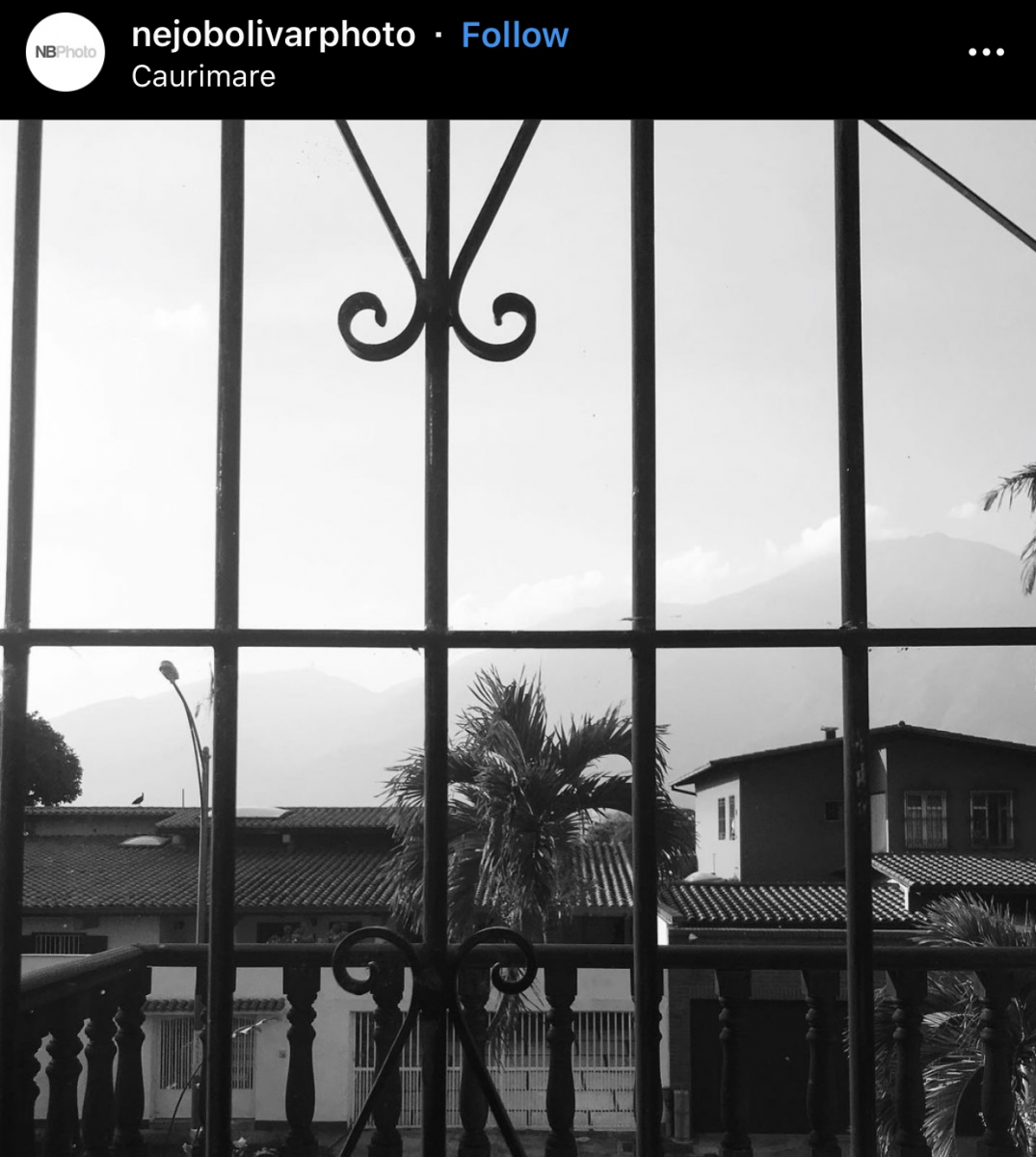Open the Caurimare location tag
This screenshot has height=1157, width=1036.
point(203,76)
